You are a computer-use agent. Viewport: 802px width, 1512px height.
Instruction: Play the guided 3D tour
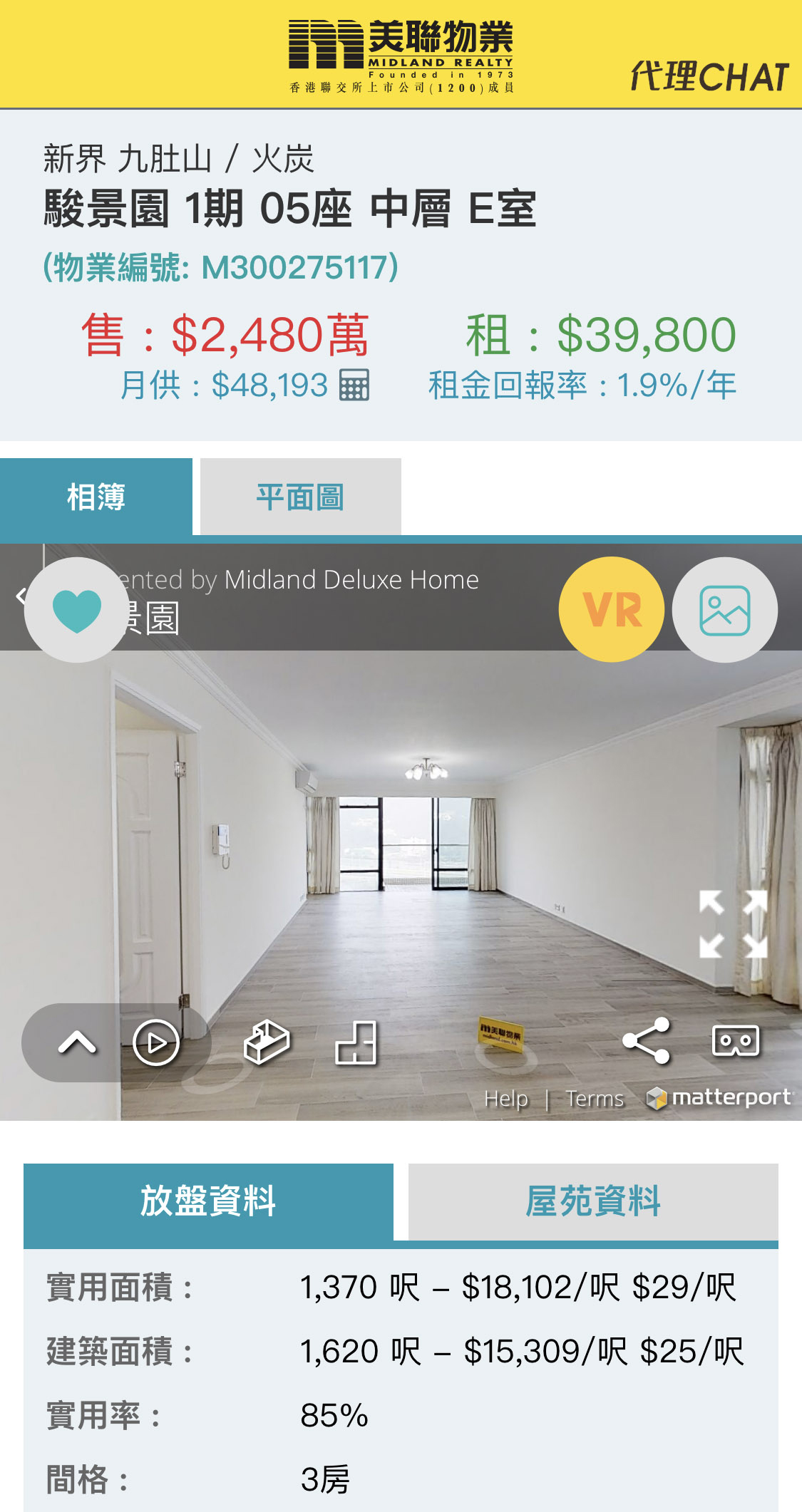(155, 1042)
